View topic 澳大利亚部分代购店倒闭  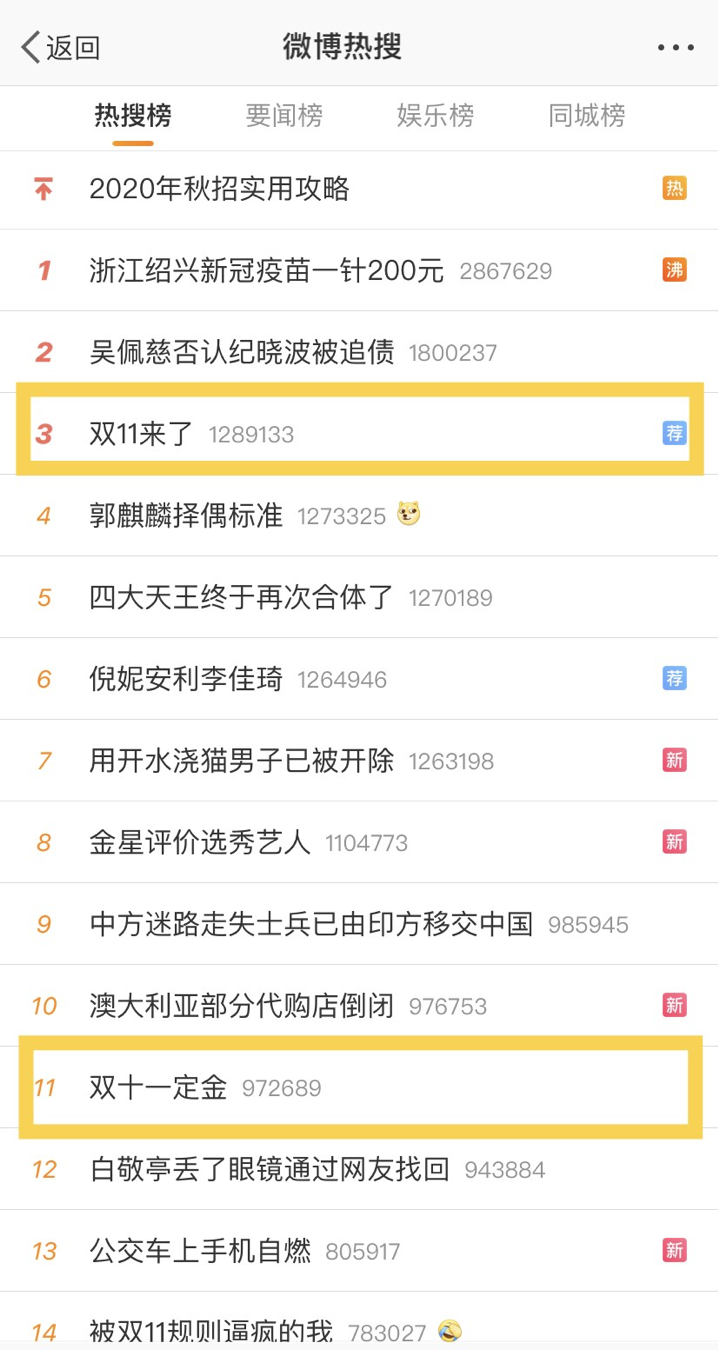(x=242, y=1005)
